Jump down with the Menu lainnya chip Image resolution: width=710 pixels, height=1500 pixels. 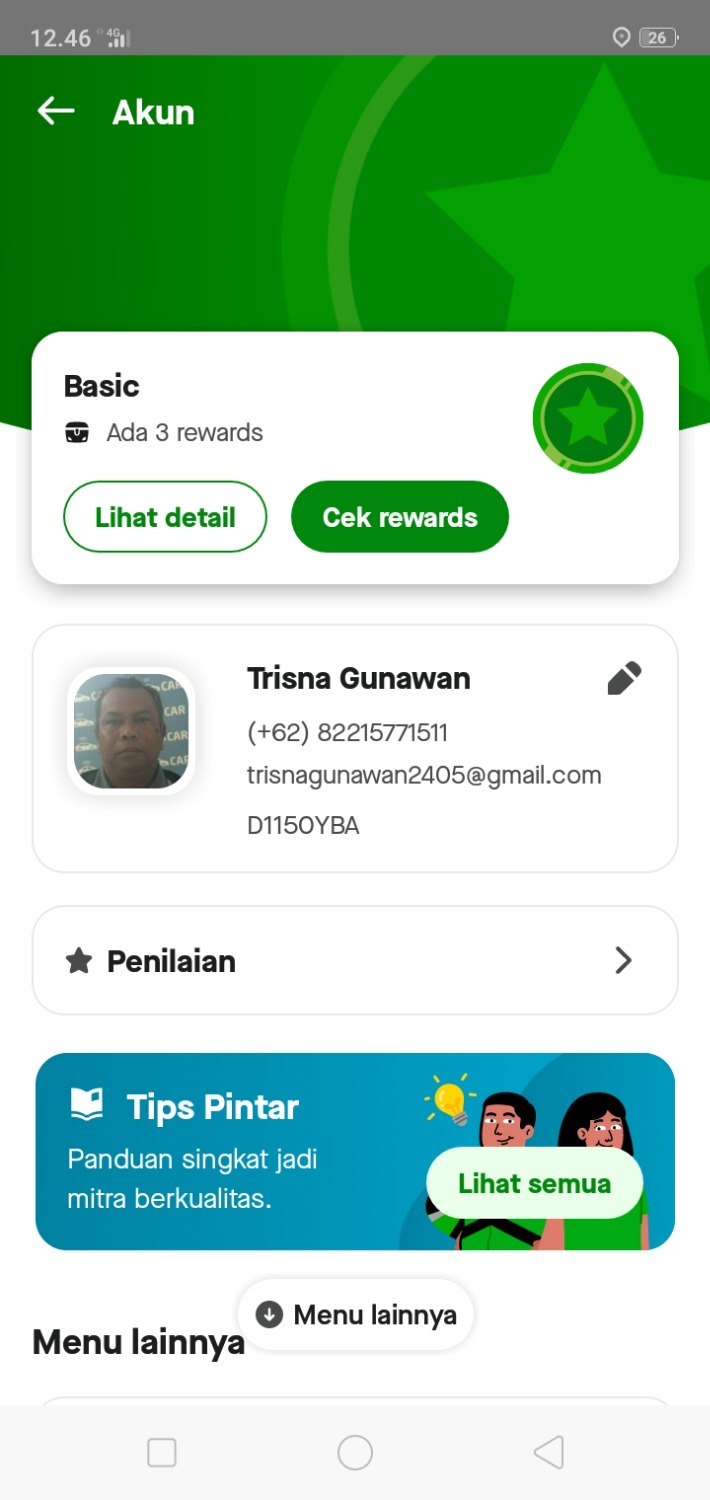(x=356, y=1315)
